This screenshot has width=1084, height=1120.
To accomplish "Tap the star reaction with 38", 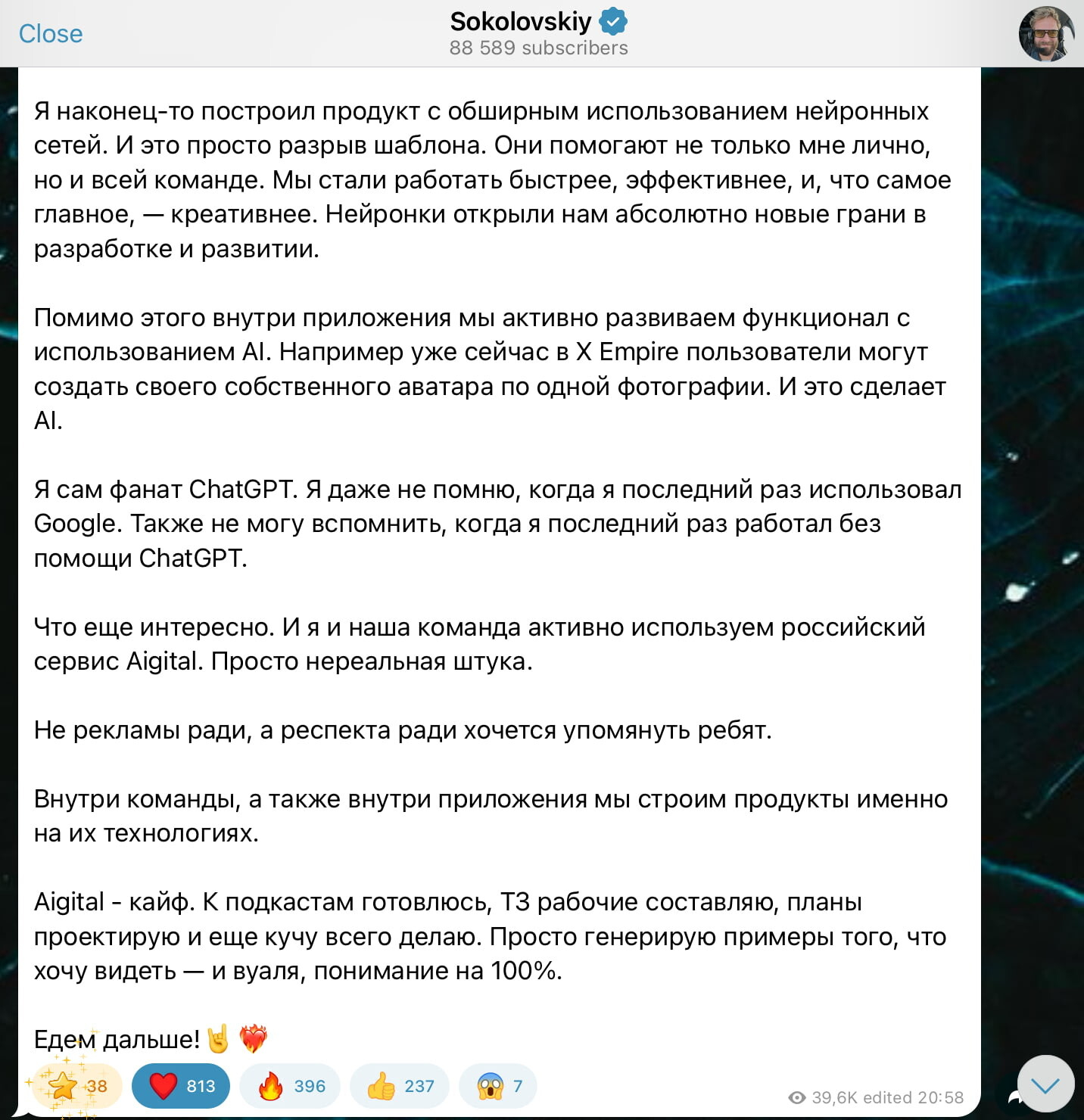I will [76, 1086].
